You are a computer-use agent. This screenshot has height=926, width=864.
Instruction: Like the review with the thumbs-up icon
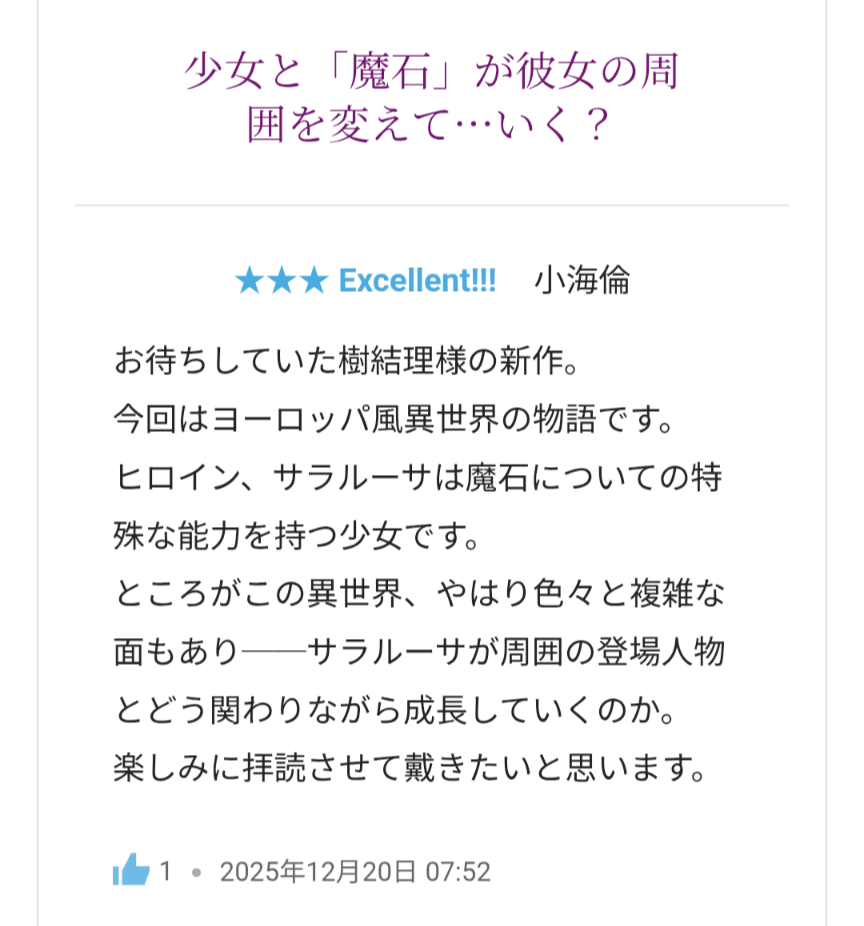point(131,870)
